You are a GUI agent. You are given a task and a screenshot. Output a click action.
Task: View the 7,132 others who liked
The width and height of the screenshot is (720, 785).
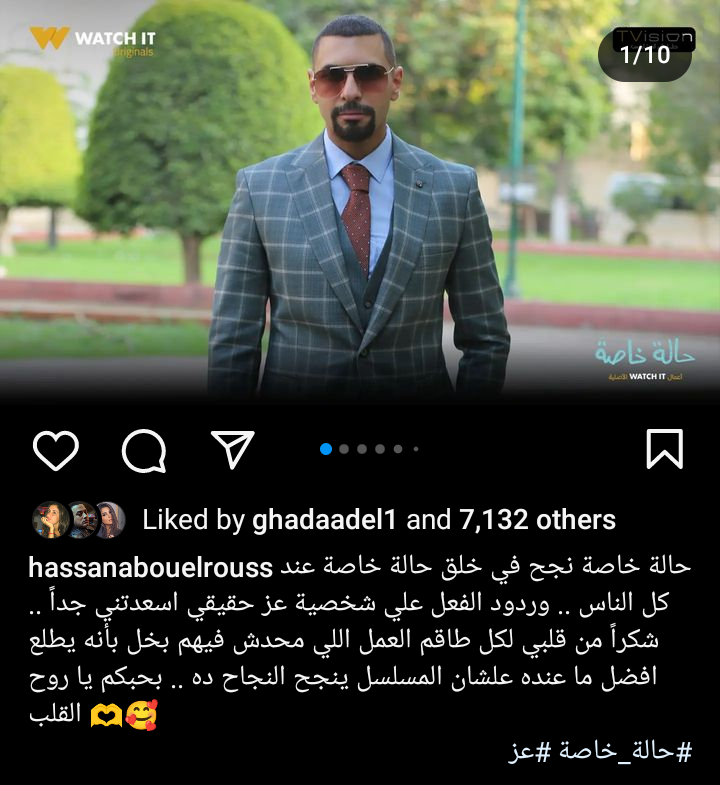pyautogui.click(x=537, y=520)
